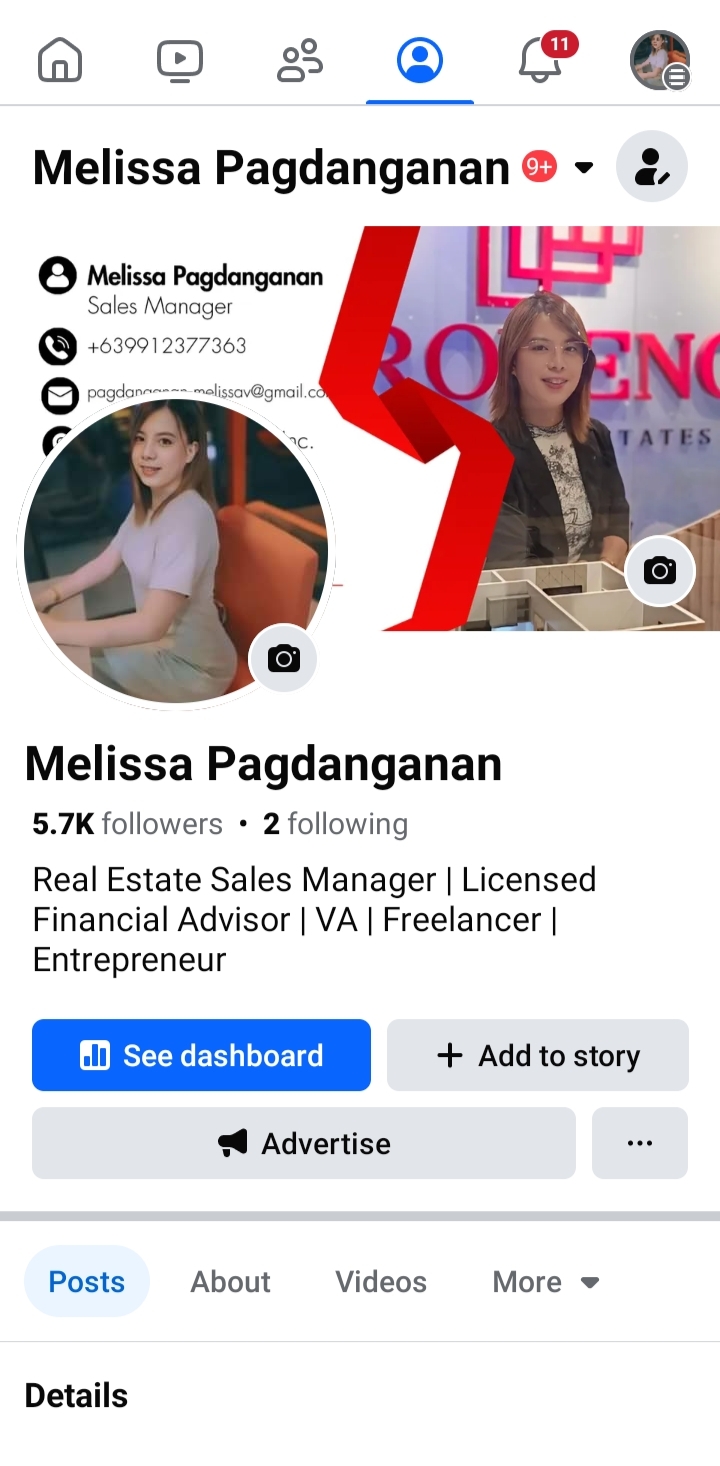Open the three-dot more options button
The width and height of the screenshot is (720, 1466).
click(640, 1143)
